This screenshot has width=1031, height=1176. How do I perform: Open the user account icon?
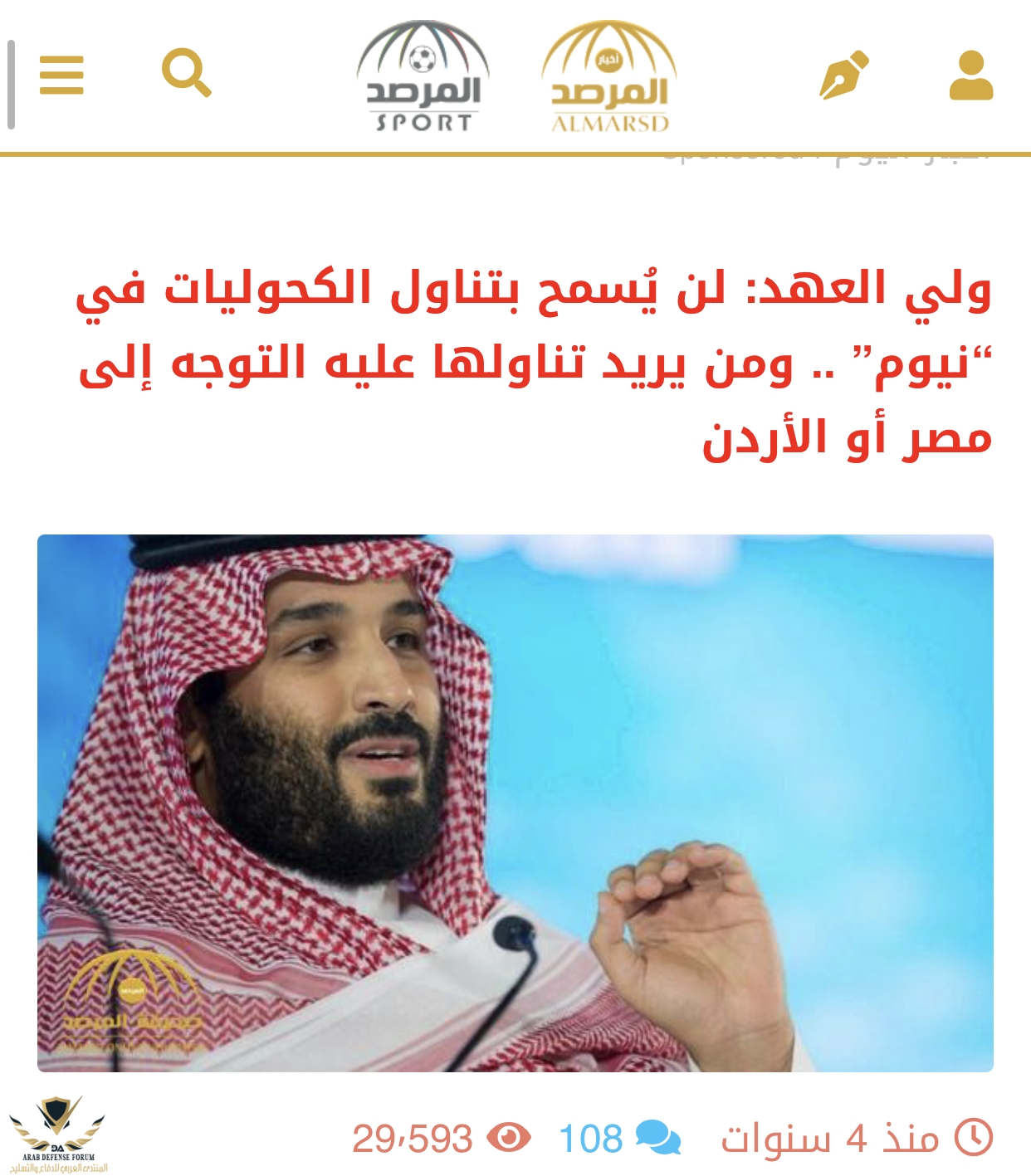(x=971, y=76)
